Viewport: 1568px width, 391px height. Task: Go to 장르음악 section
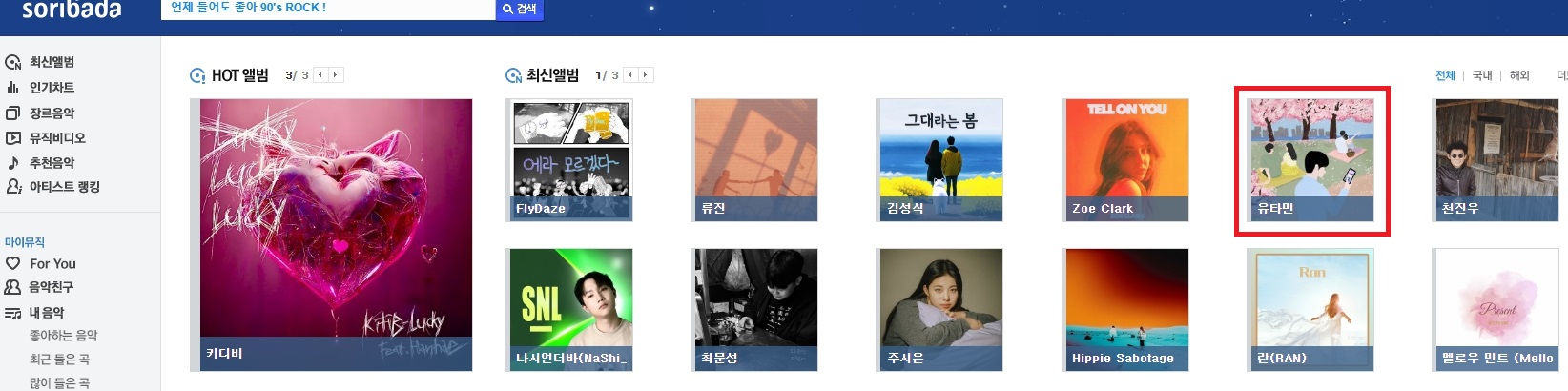(51, 113)
